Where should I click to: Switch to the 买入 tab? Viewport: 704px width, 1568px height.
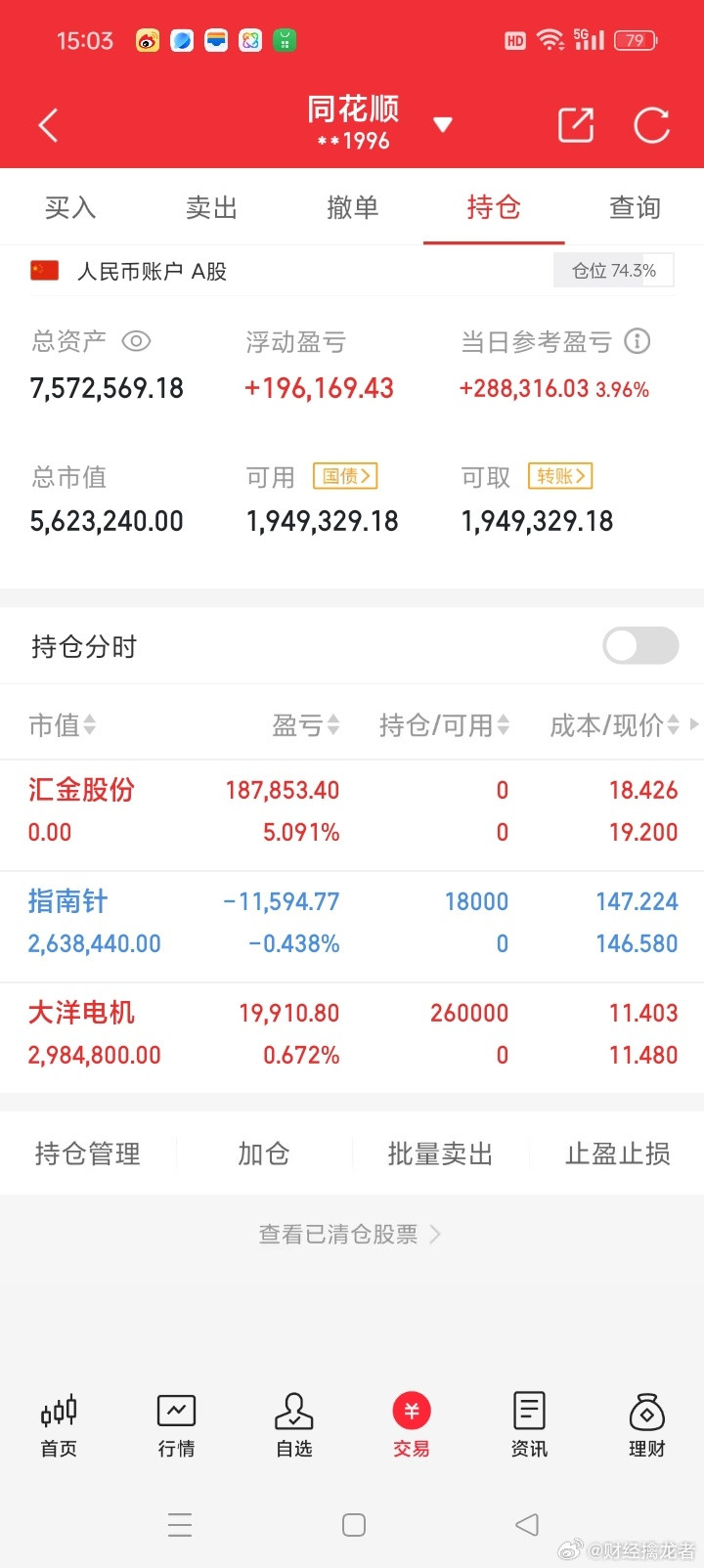70,207
